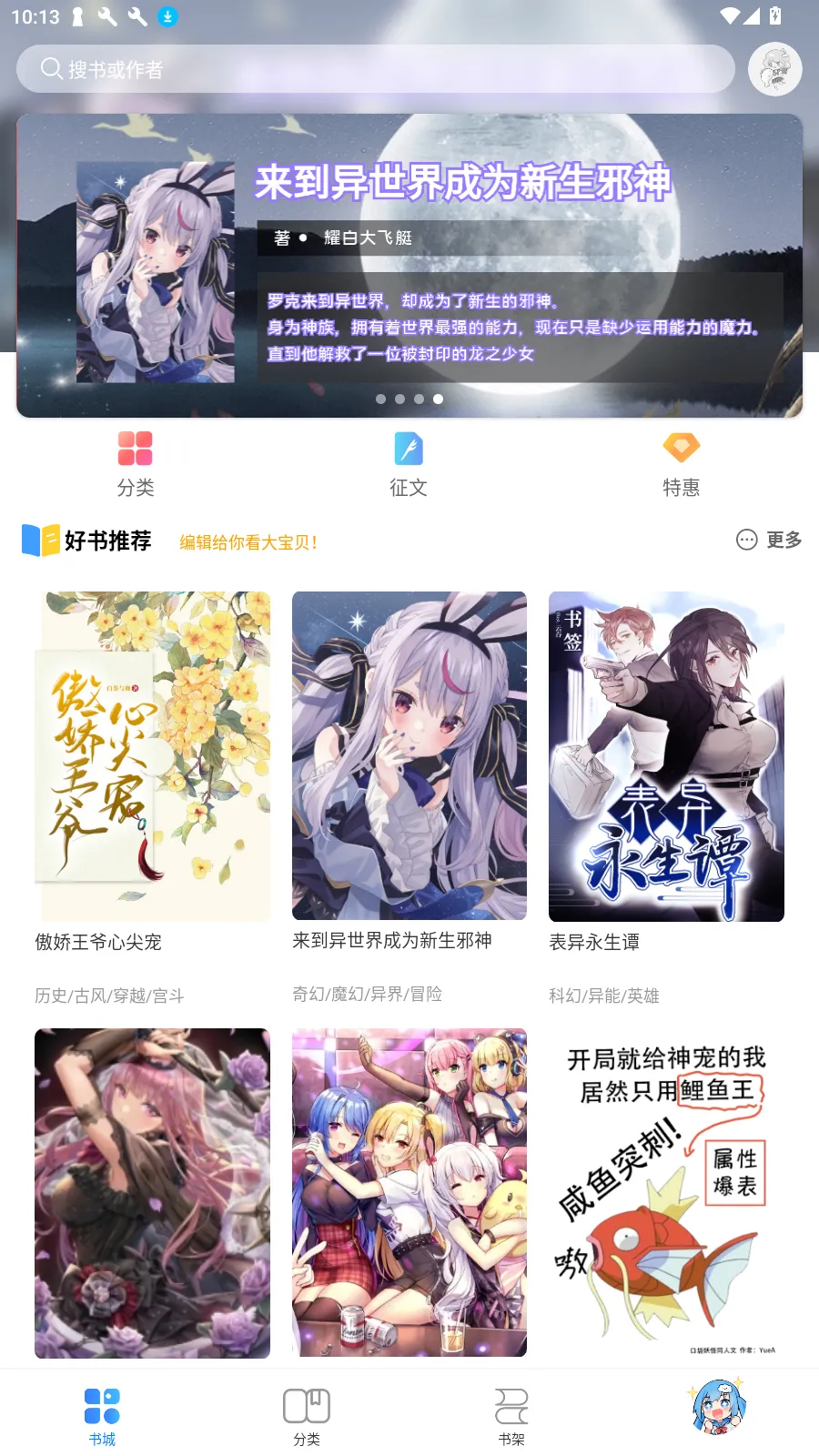The width and height of the screenshot is (819, 1456).
Task: Select the fourth carousel indicator dot
Action: [x=437, y=399]
